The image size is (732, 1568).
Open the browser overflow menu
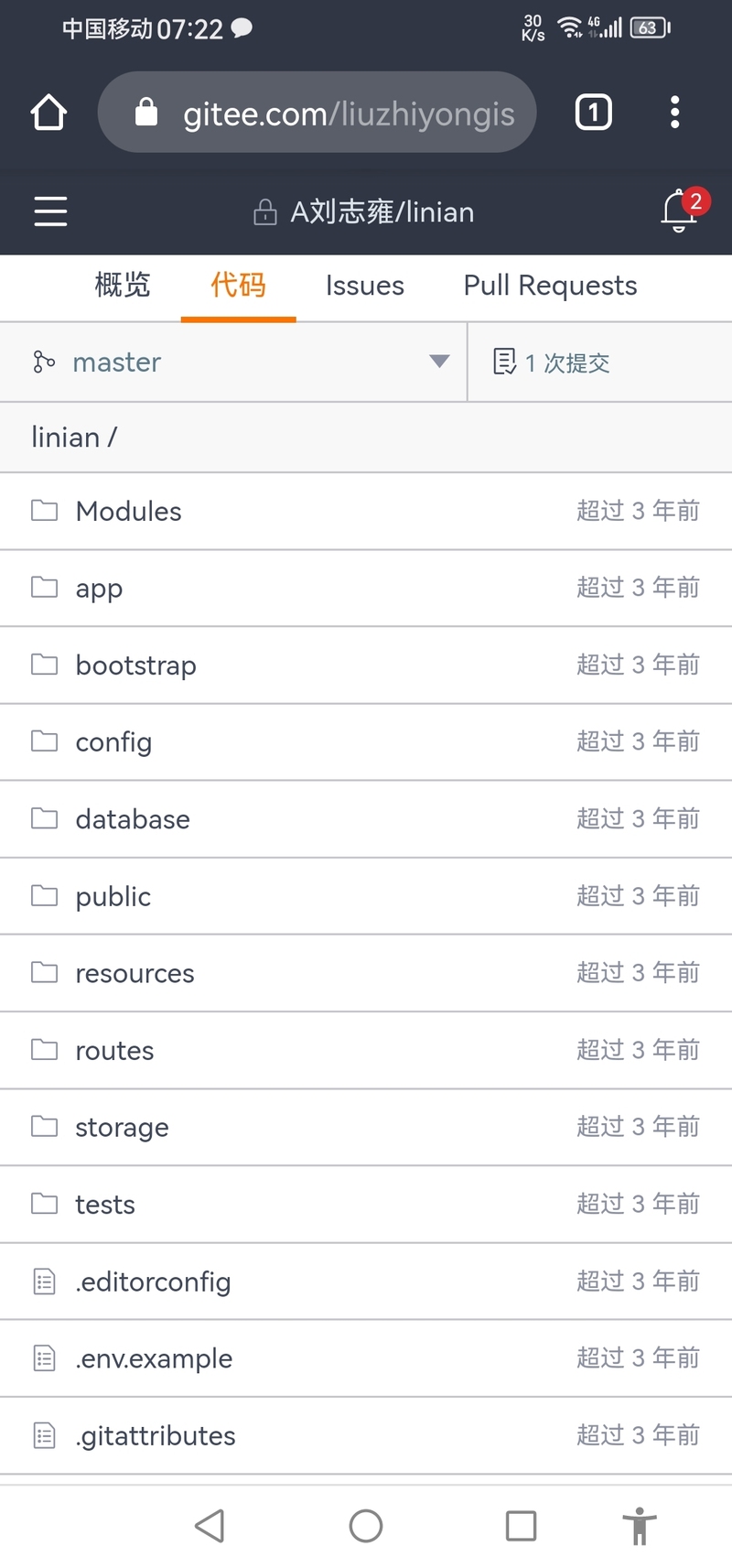(x=674, y=113)
